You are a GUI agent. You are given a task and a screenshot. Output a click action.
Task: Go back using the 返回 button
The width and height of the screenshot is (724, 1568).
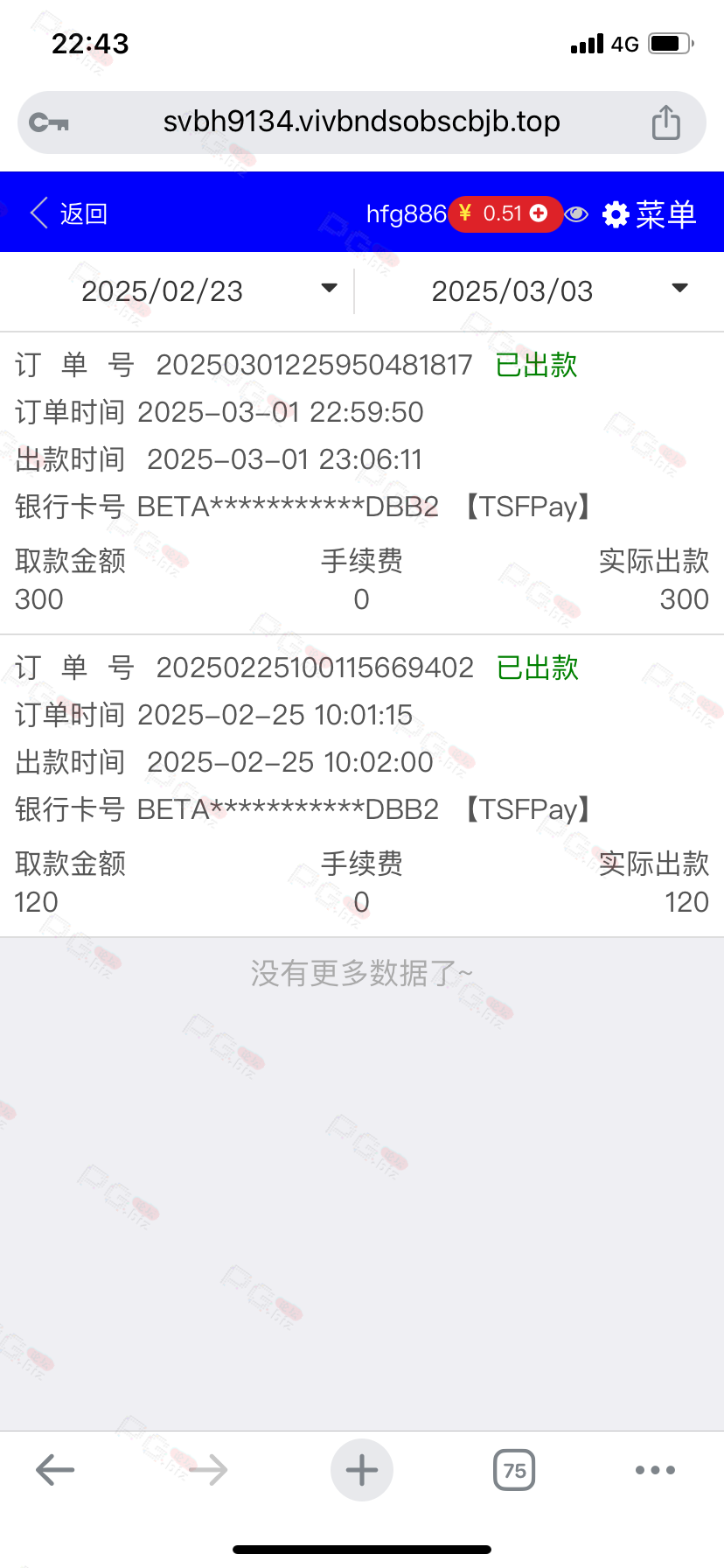point(68,213)
